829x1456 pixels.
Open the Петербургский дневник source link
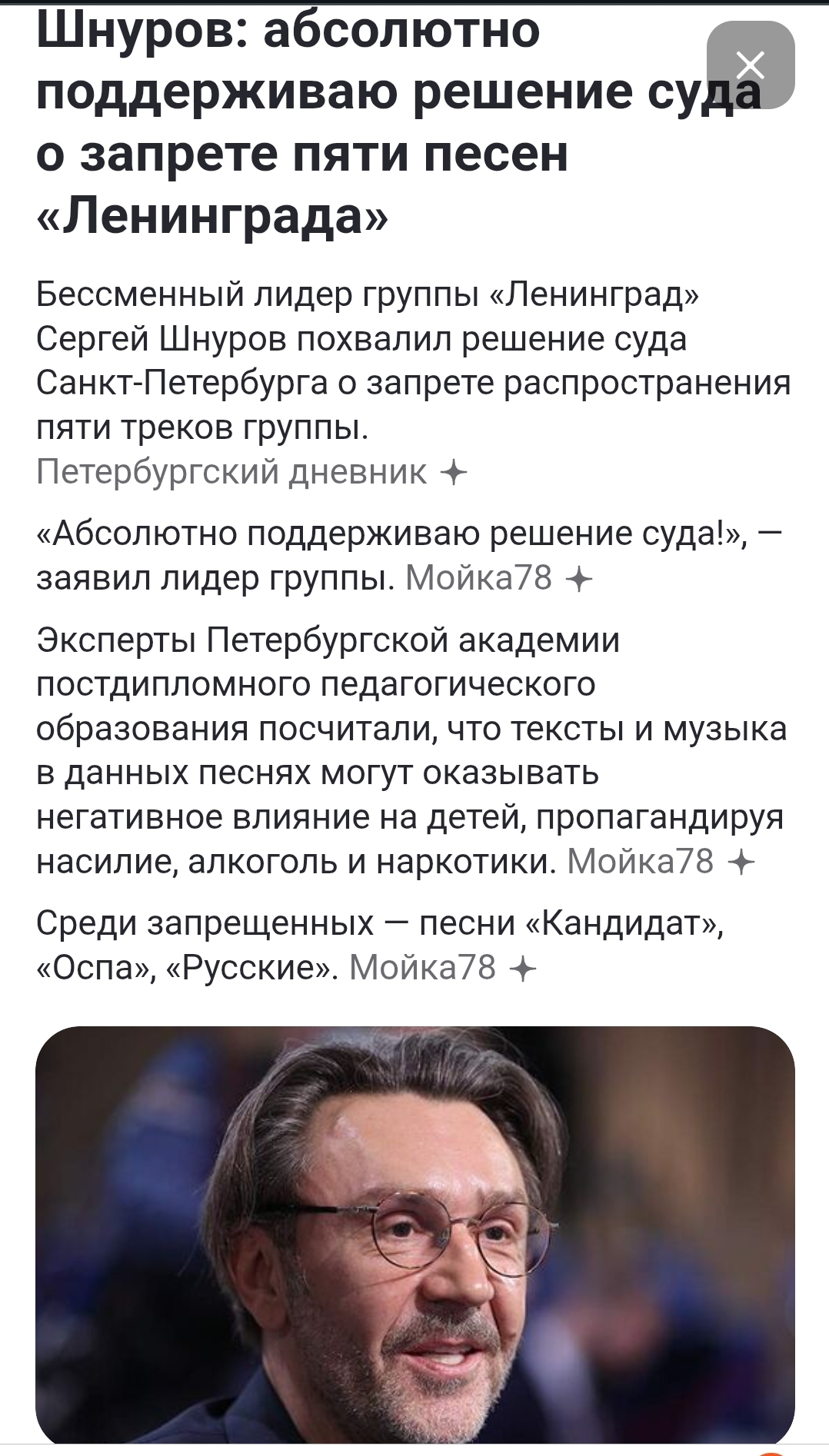click(x=251, y=472)
